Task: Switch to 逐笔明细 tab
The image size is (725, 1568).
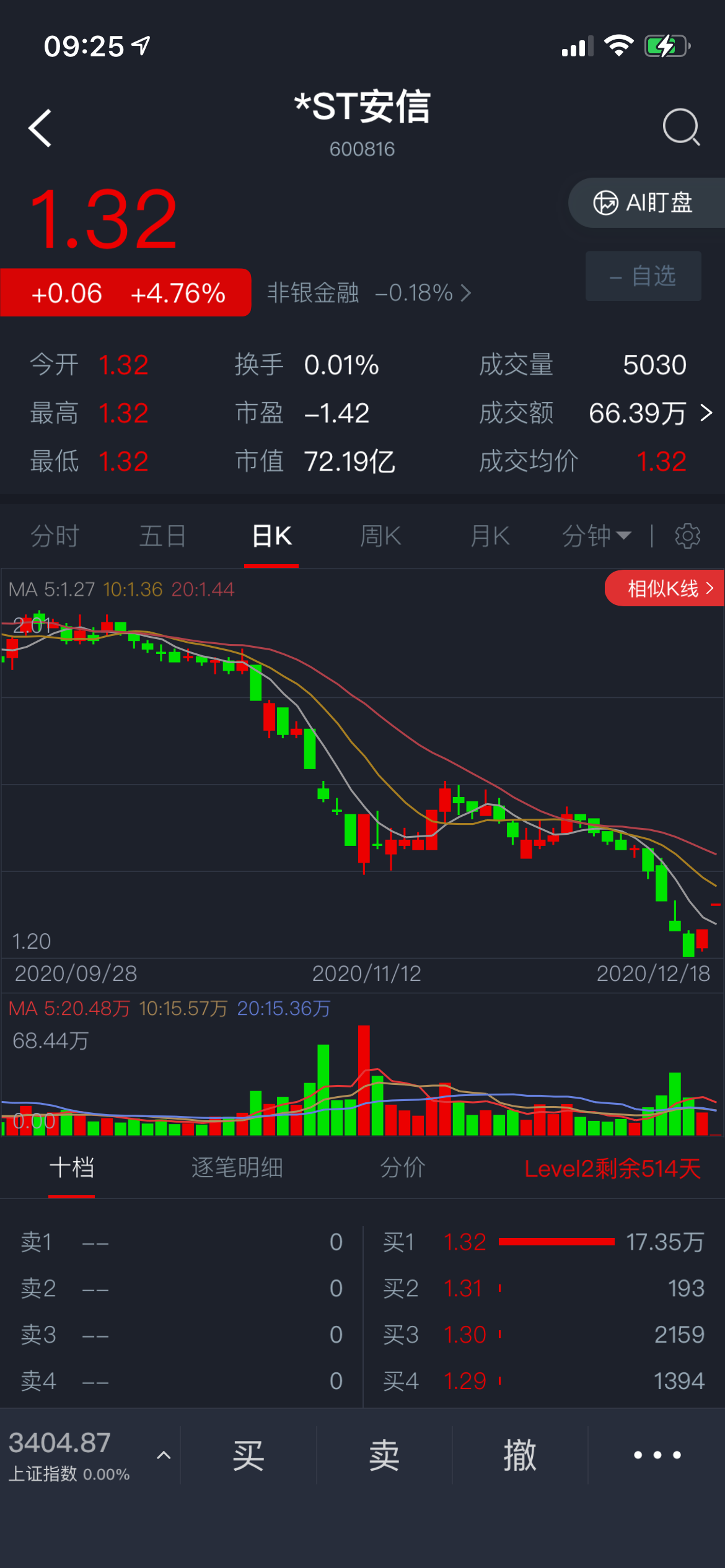Action: (x=237, y=1167)
